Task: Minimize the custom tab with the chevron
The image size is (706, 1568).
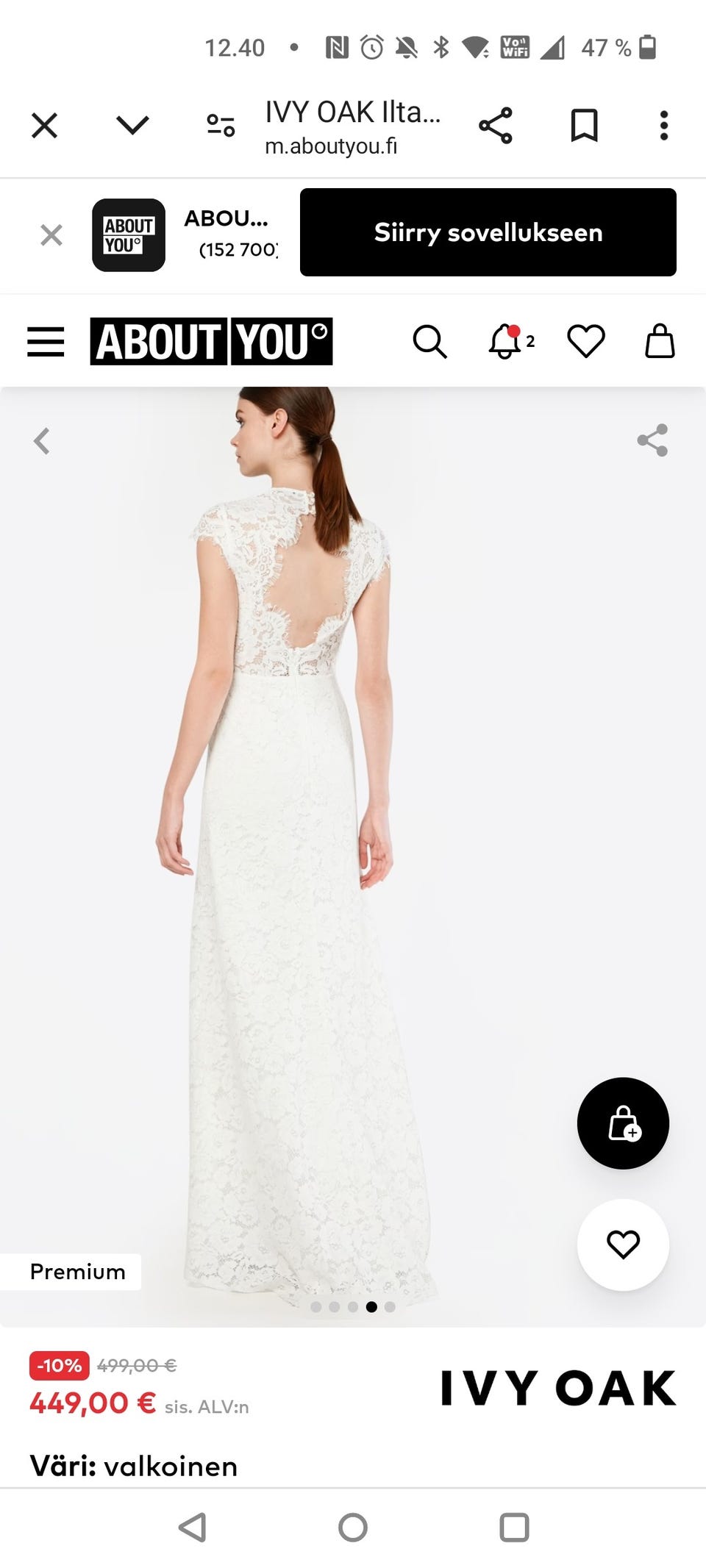Action: coord(132,126)
